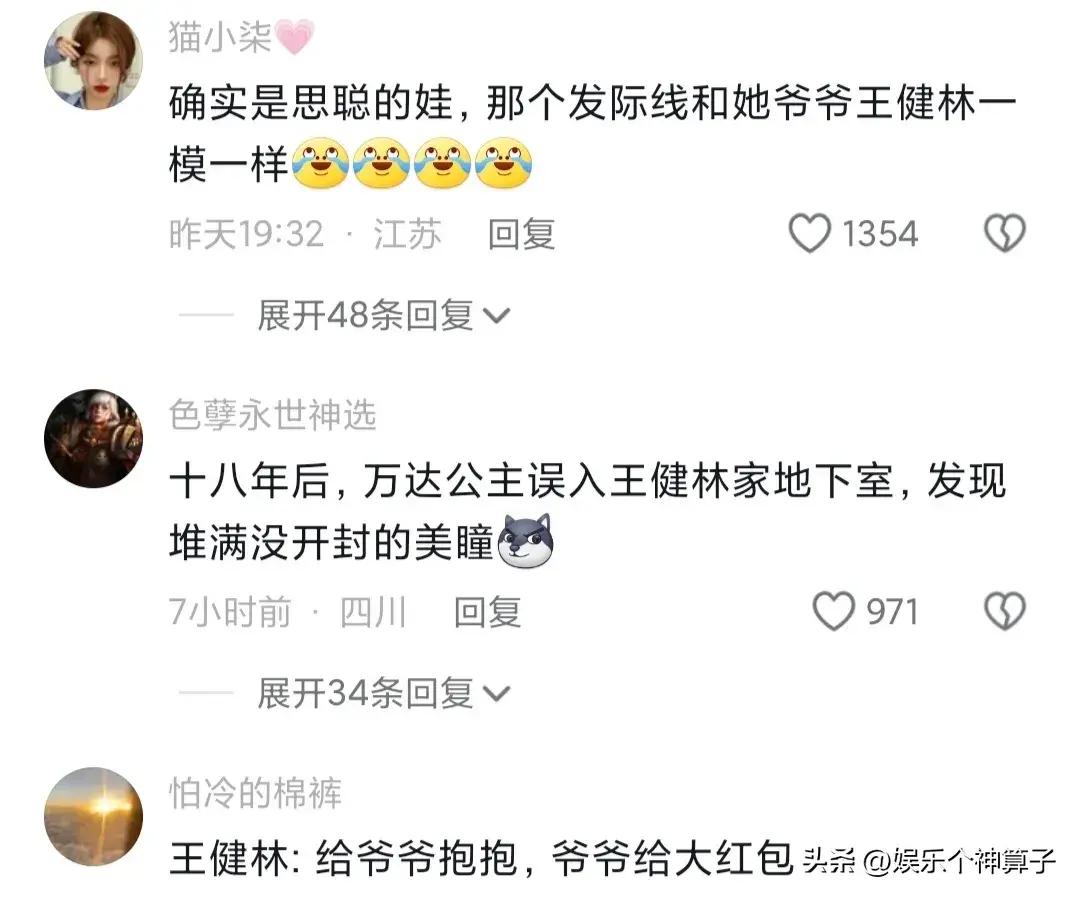The width and height of the screenshot is (1080, 899).
Task: Reply to 色孽永世神选's comment
Action: pos(487,611)
